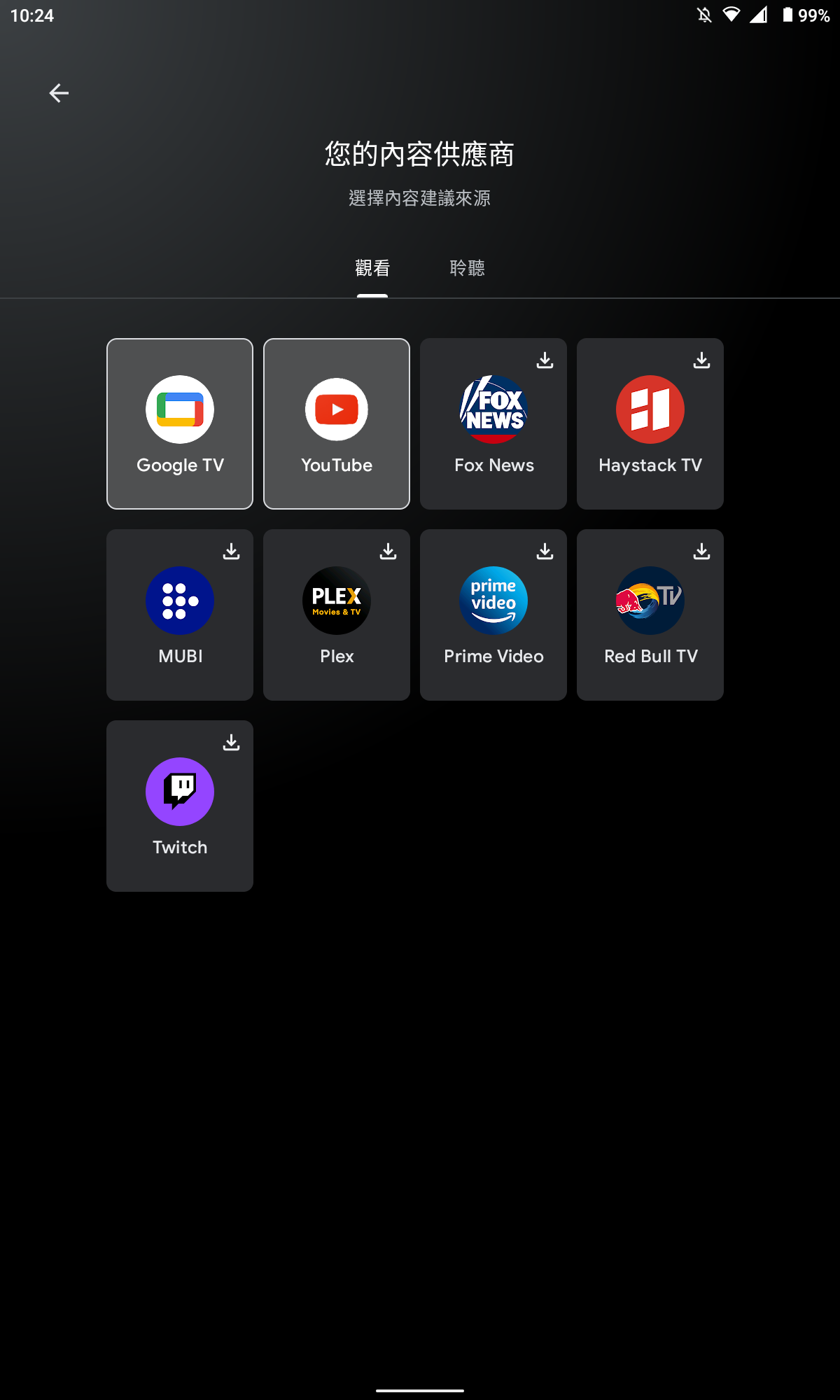
Task: Open the Twitch provider card
Action: 180,806
